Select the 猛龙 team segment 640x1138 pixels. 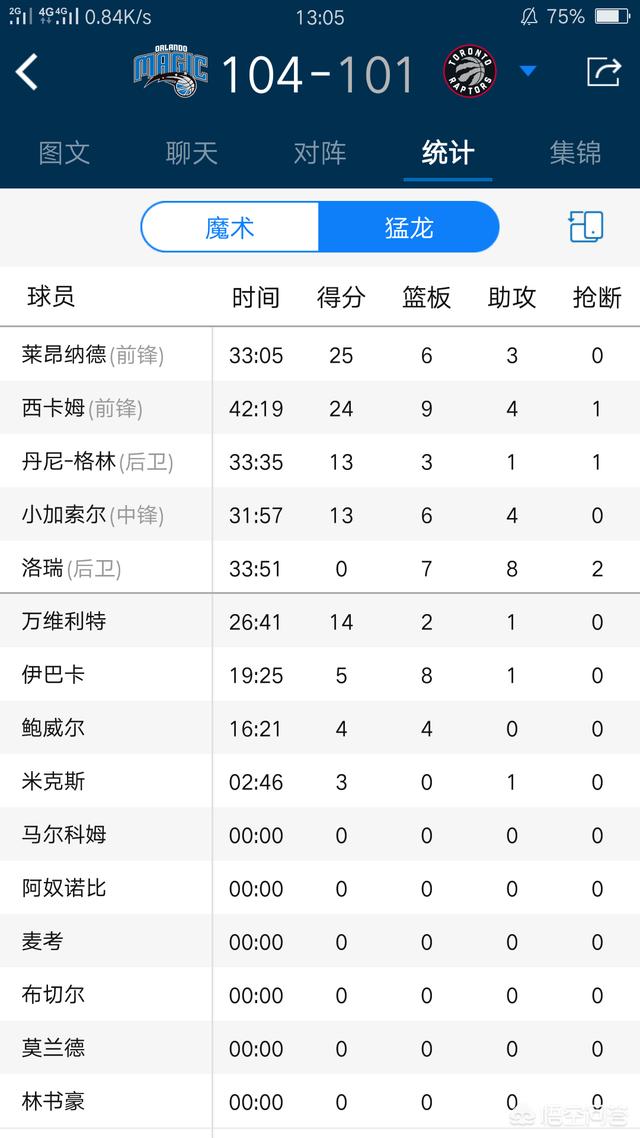(409, 227)
